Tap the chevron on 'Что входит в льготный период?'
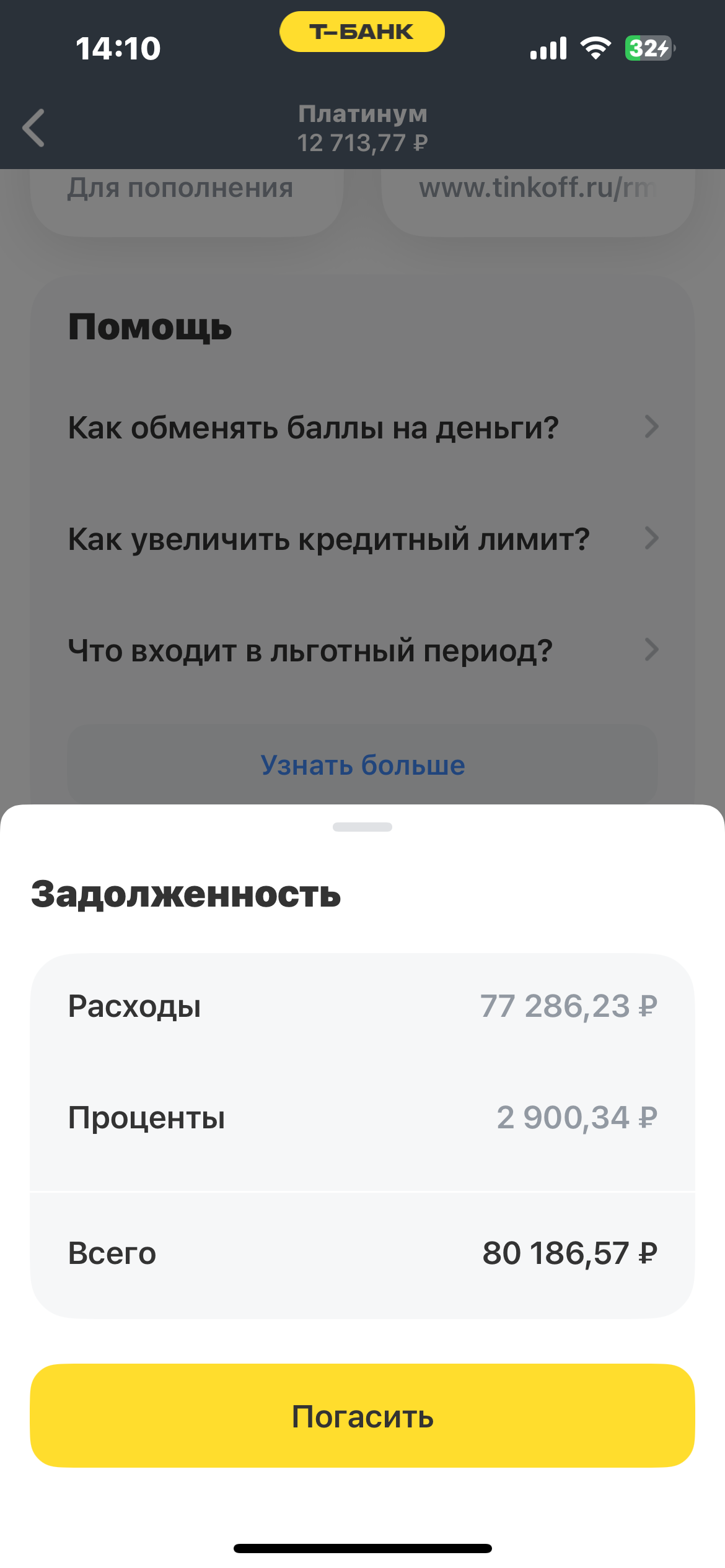 tap(651, 650)
